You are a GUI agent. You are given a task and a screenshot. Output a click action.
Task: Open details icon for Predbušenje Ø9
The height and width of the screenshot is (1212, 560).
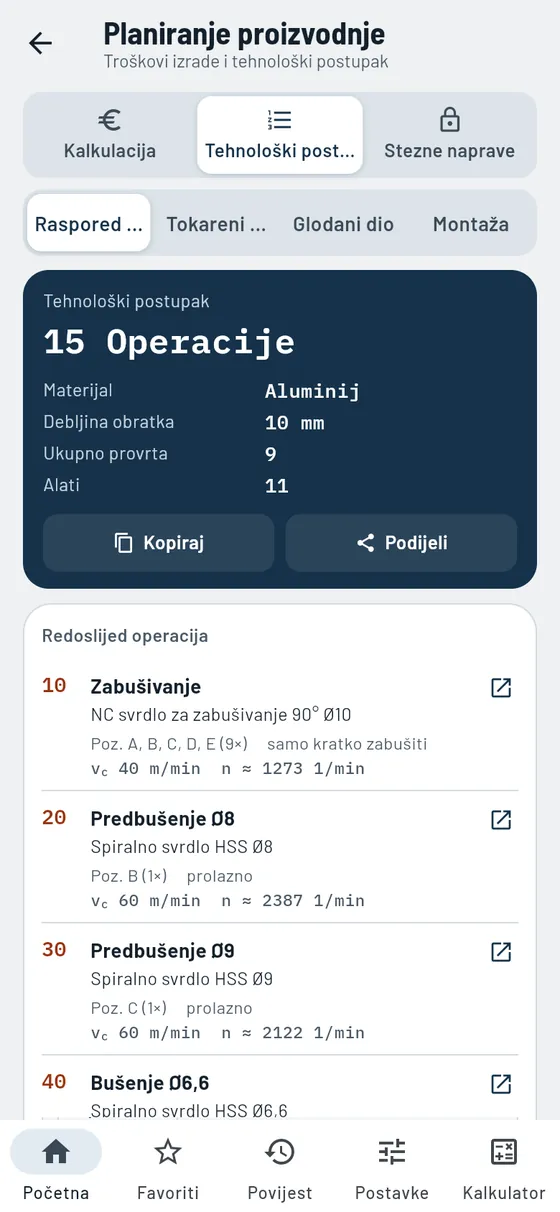tap(501, 952)
